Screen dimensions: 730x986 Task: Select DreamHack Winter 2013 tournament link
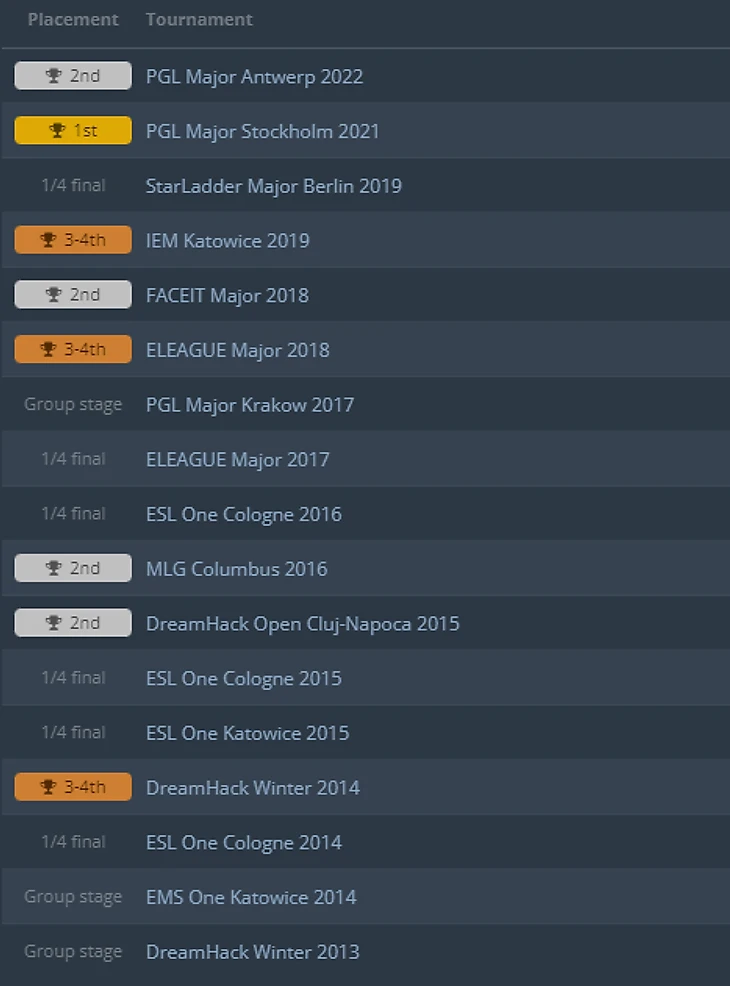(252, 952)
